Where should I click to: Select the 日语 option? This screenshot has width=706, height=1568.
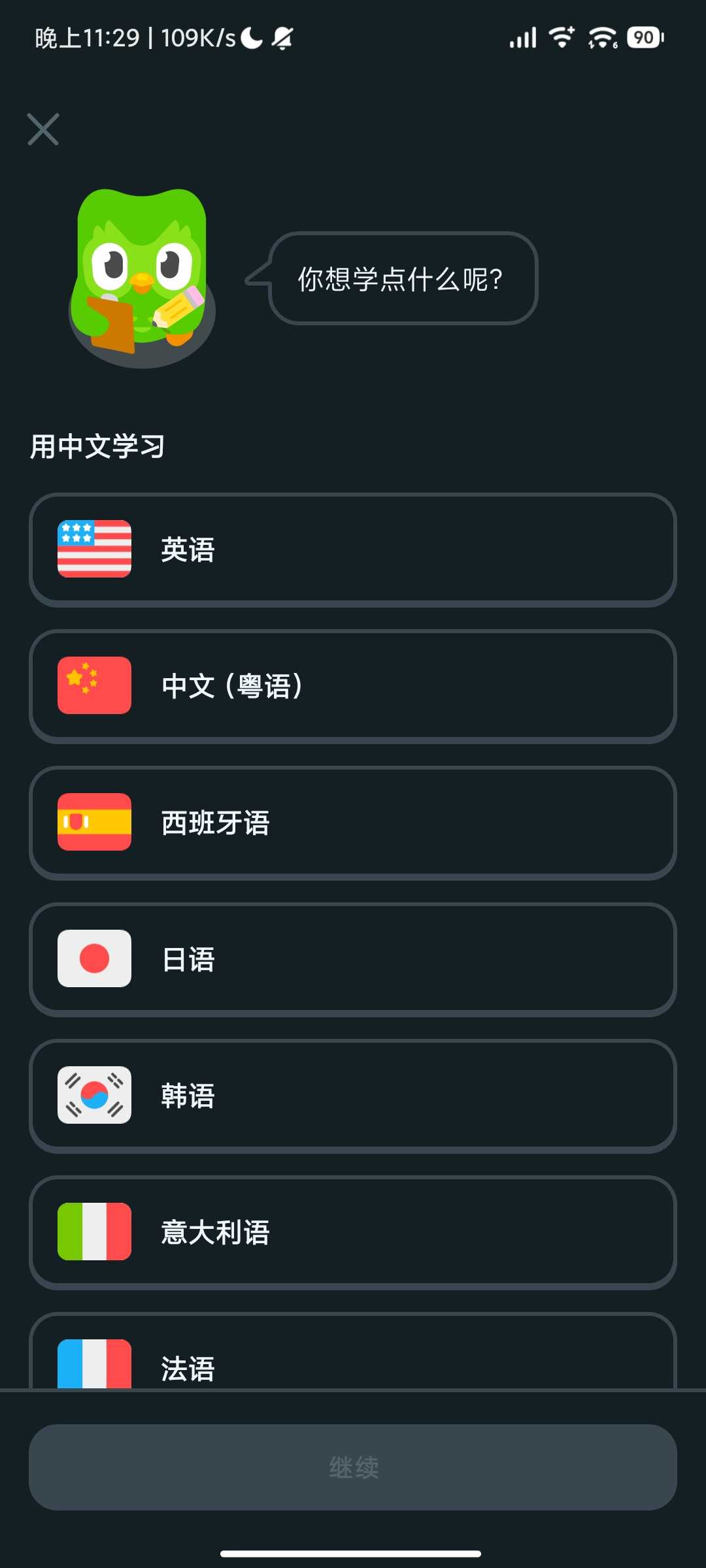[x=353, y=959]
